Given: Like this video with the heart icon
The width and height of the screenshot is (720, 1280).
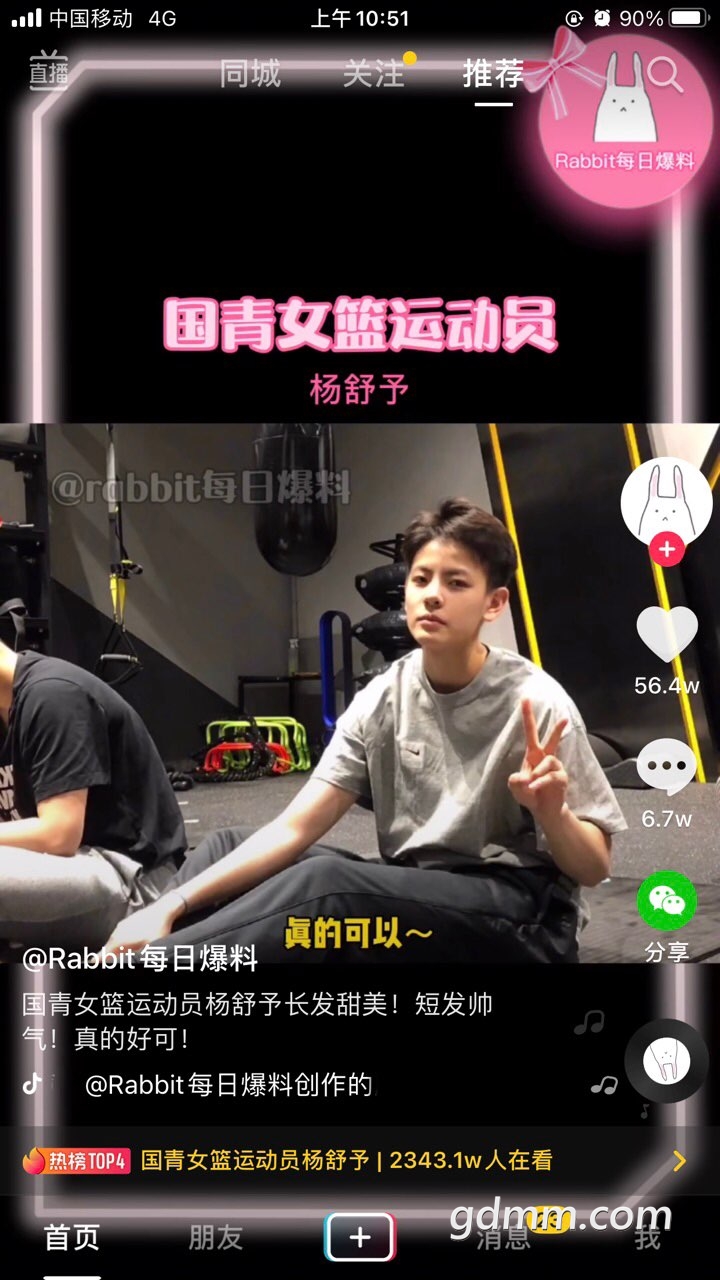Looking at the screenshot, I should click(x=667, y=635).
